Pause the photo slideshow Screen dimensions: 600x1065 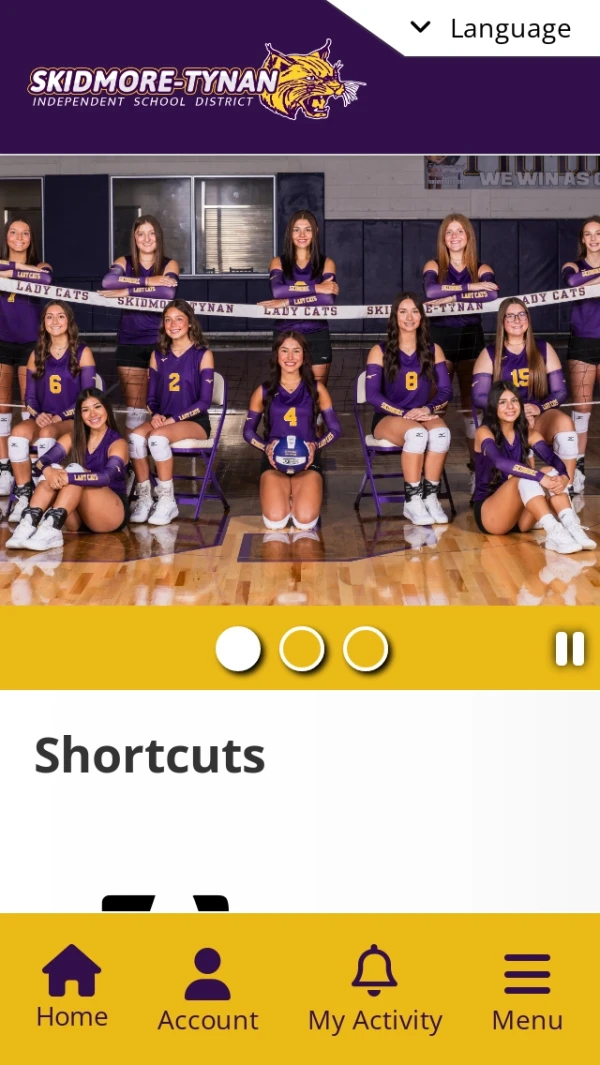click(570, 649)
